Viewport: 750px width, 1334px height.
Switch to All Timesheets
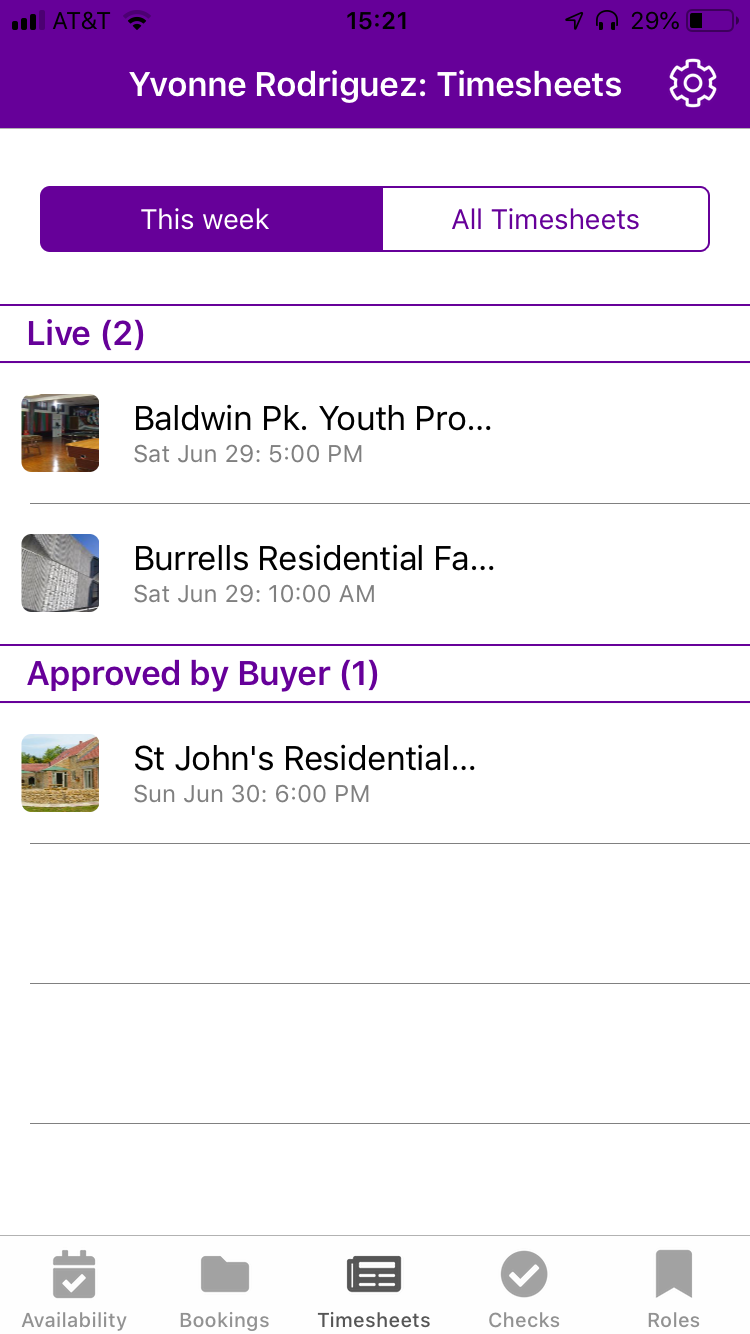(545, 219)
